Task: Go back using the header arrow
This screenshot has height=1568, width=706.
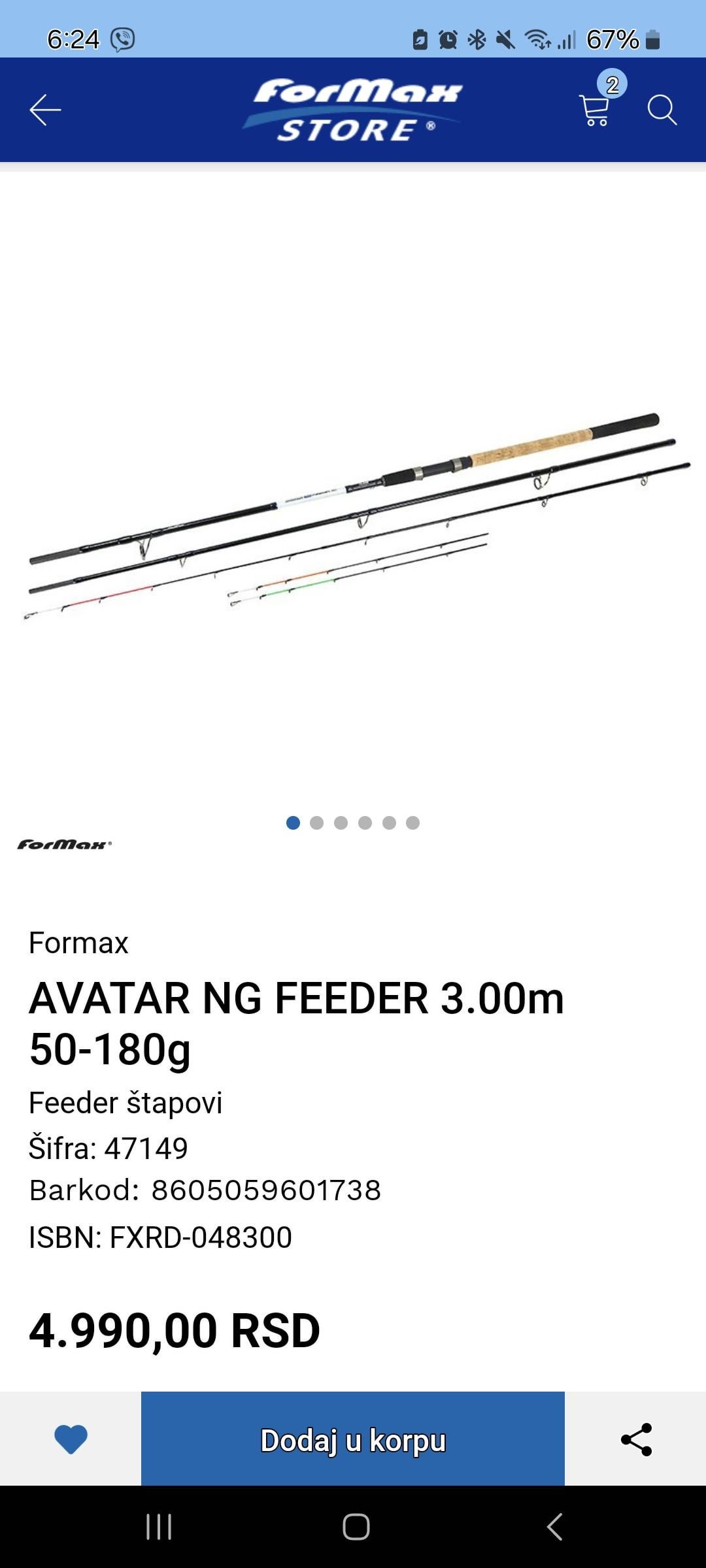Action: click(x=45, y=110)
